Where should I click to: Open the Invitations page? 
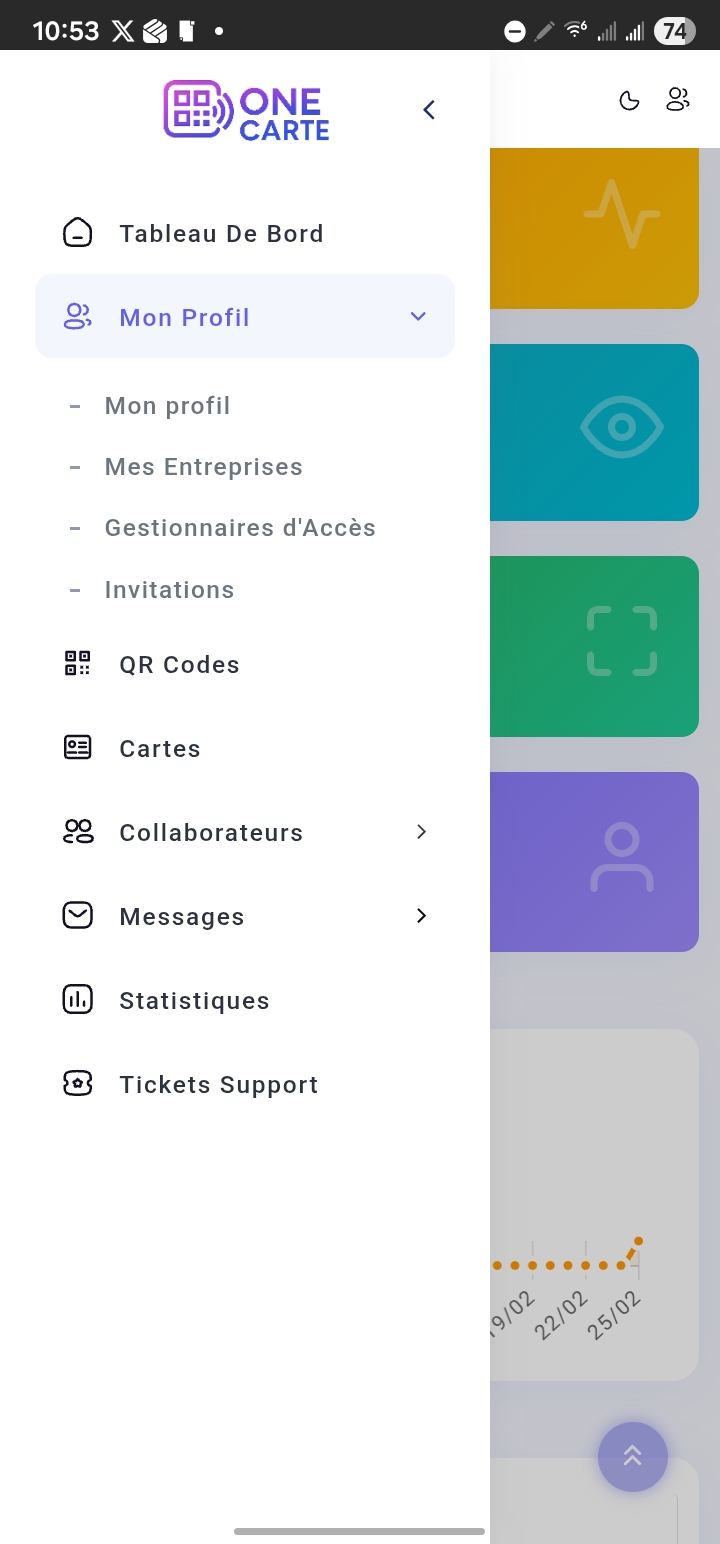pos(169,589)
